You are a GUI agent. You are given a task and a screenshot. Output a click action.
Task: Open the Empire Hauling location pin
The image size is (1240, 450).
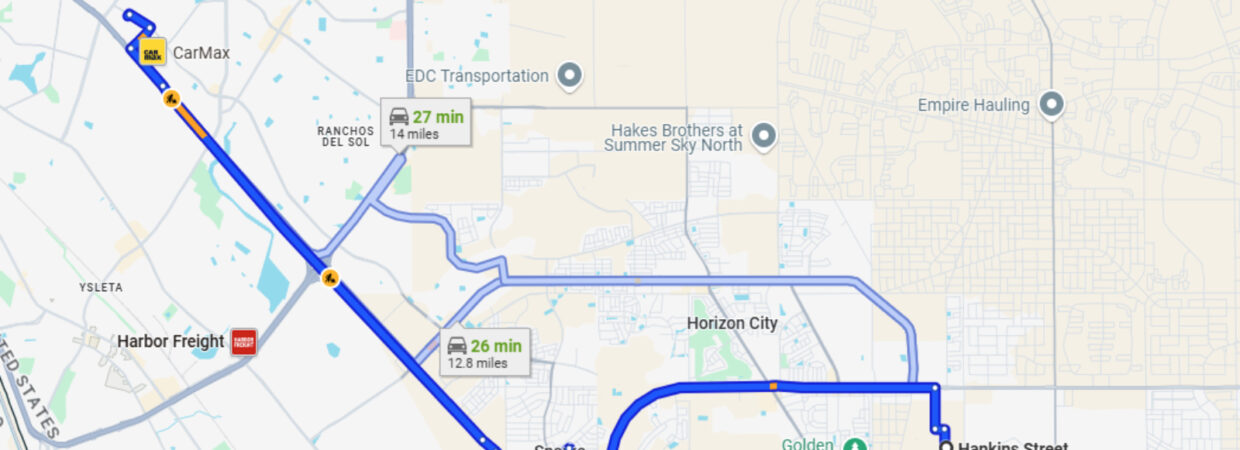1050,105
